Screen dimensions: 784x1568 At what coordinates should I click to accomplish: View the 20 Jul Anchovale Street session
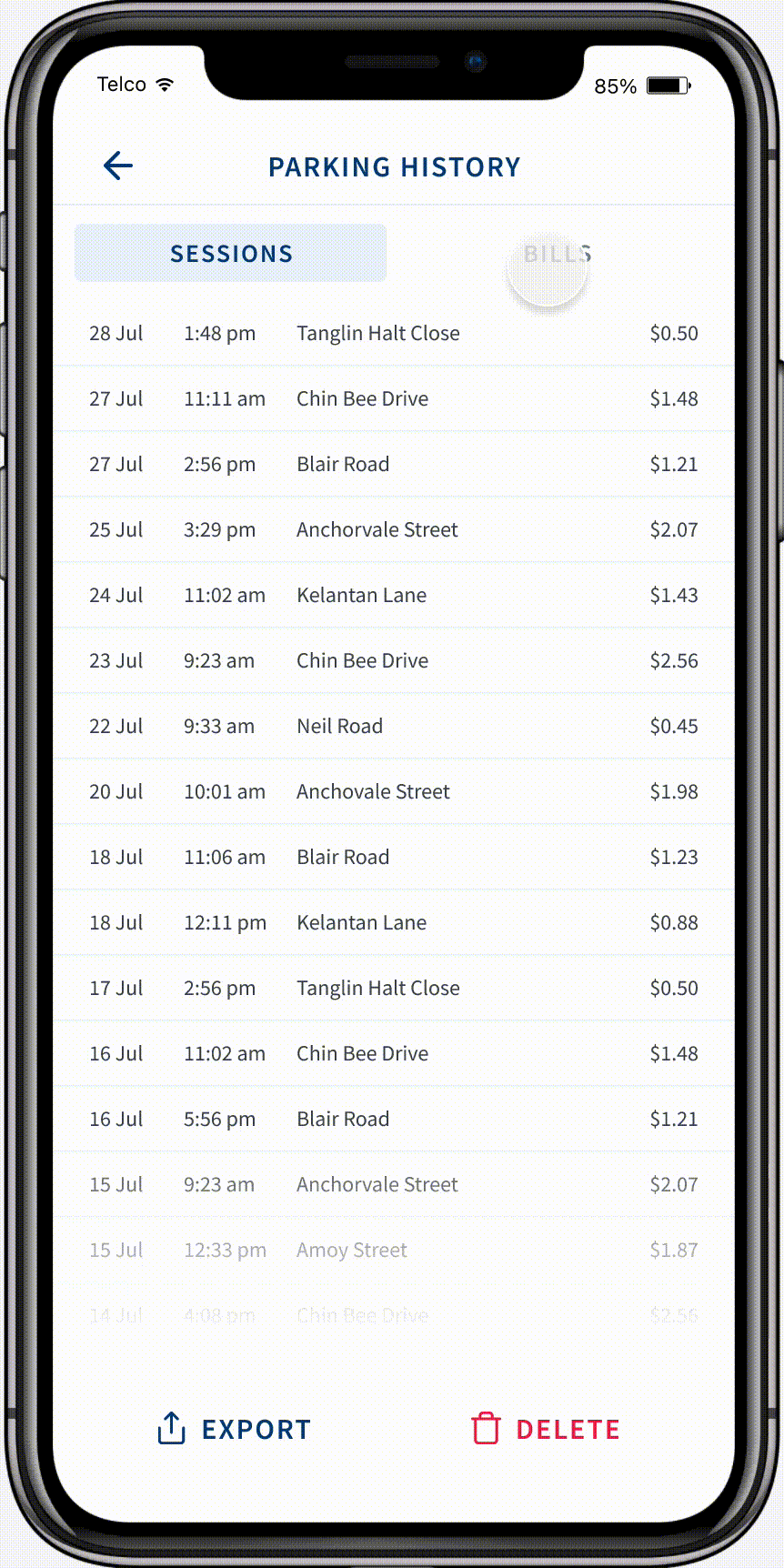coord(393,792)
